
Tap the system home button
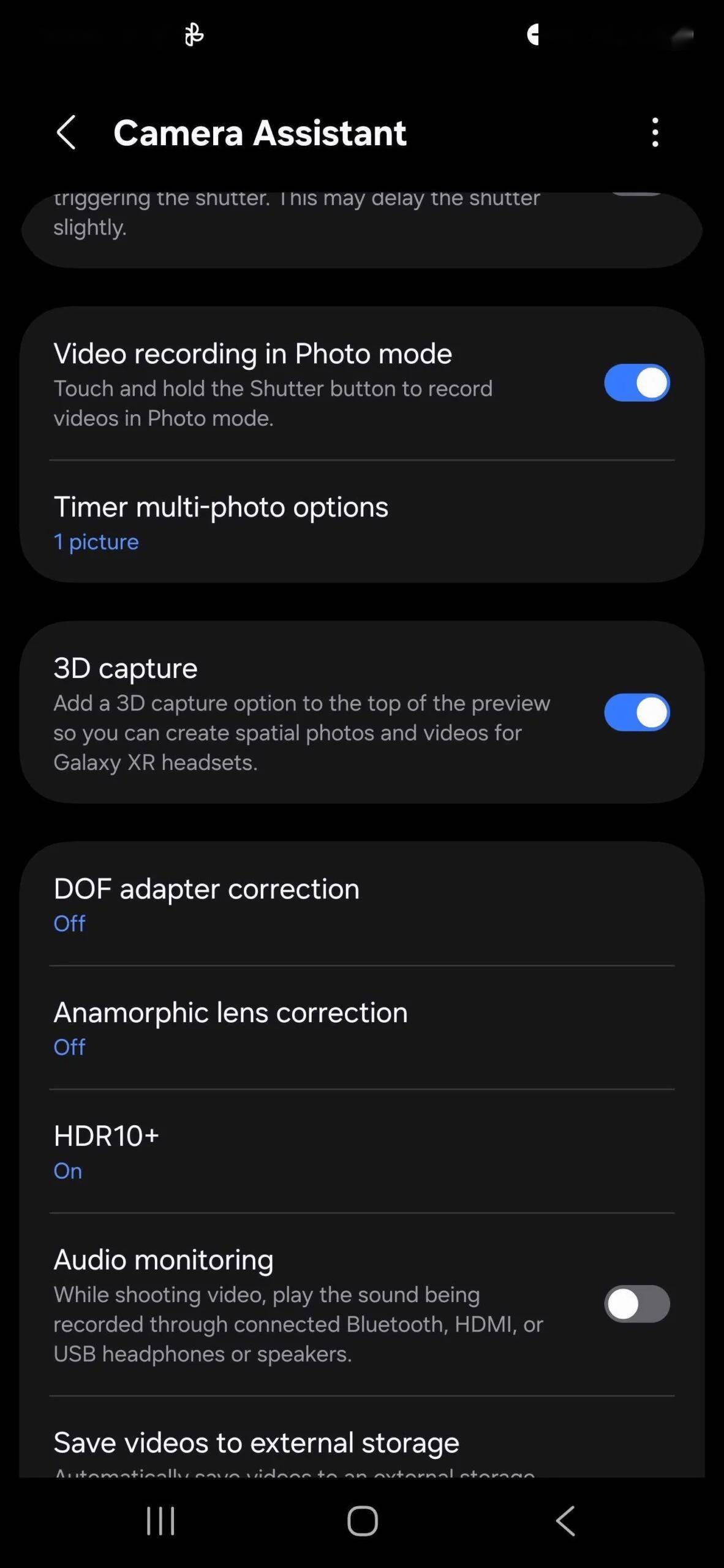tap(362, 1521)
